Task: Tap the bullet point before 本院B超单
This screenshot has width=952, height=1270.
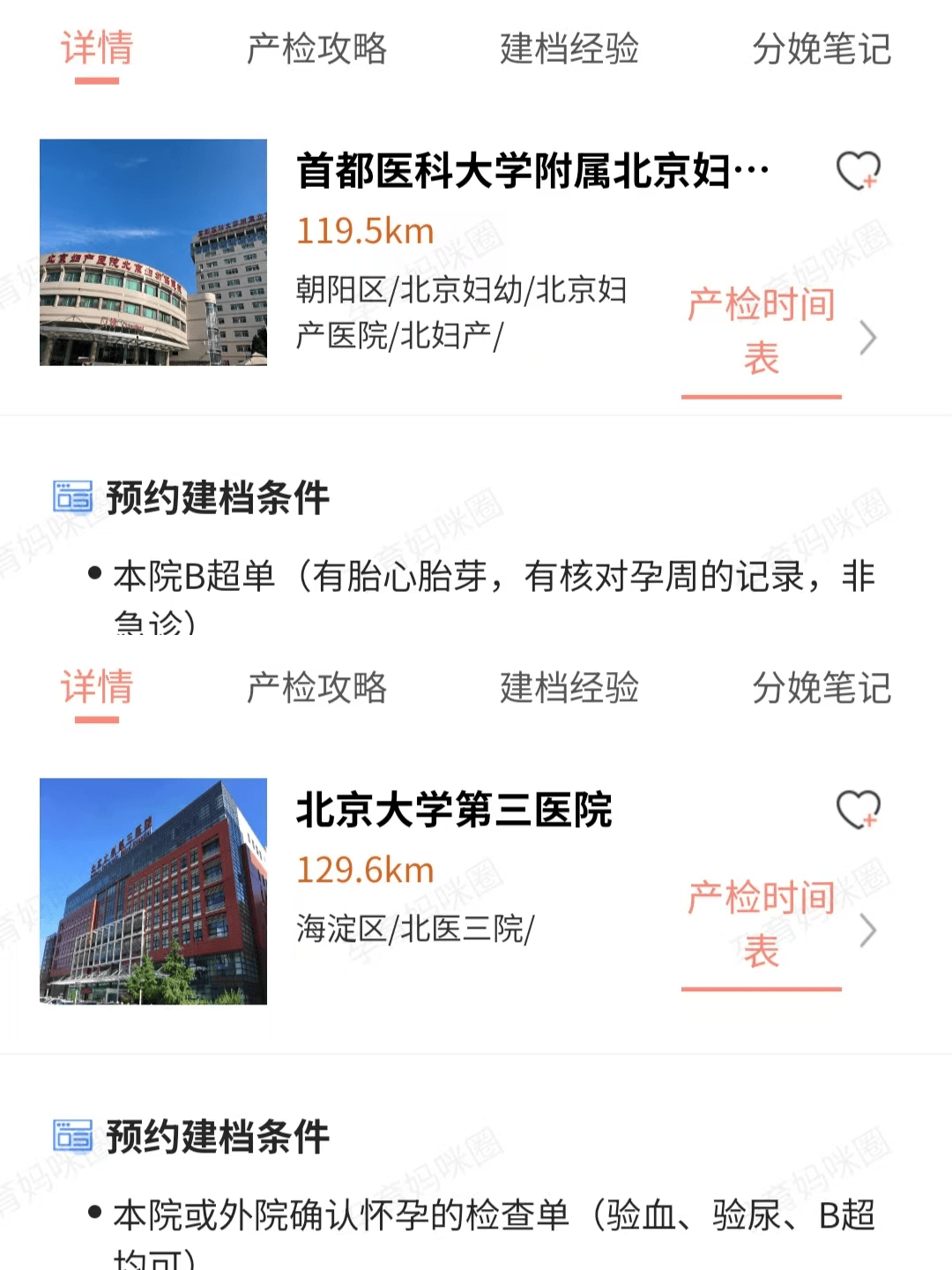Action: point(95,573)
